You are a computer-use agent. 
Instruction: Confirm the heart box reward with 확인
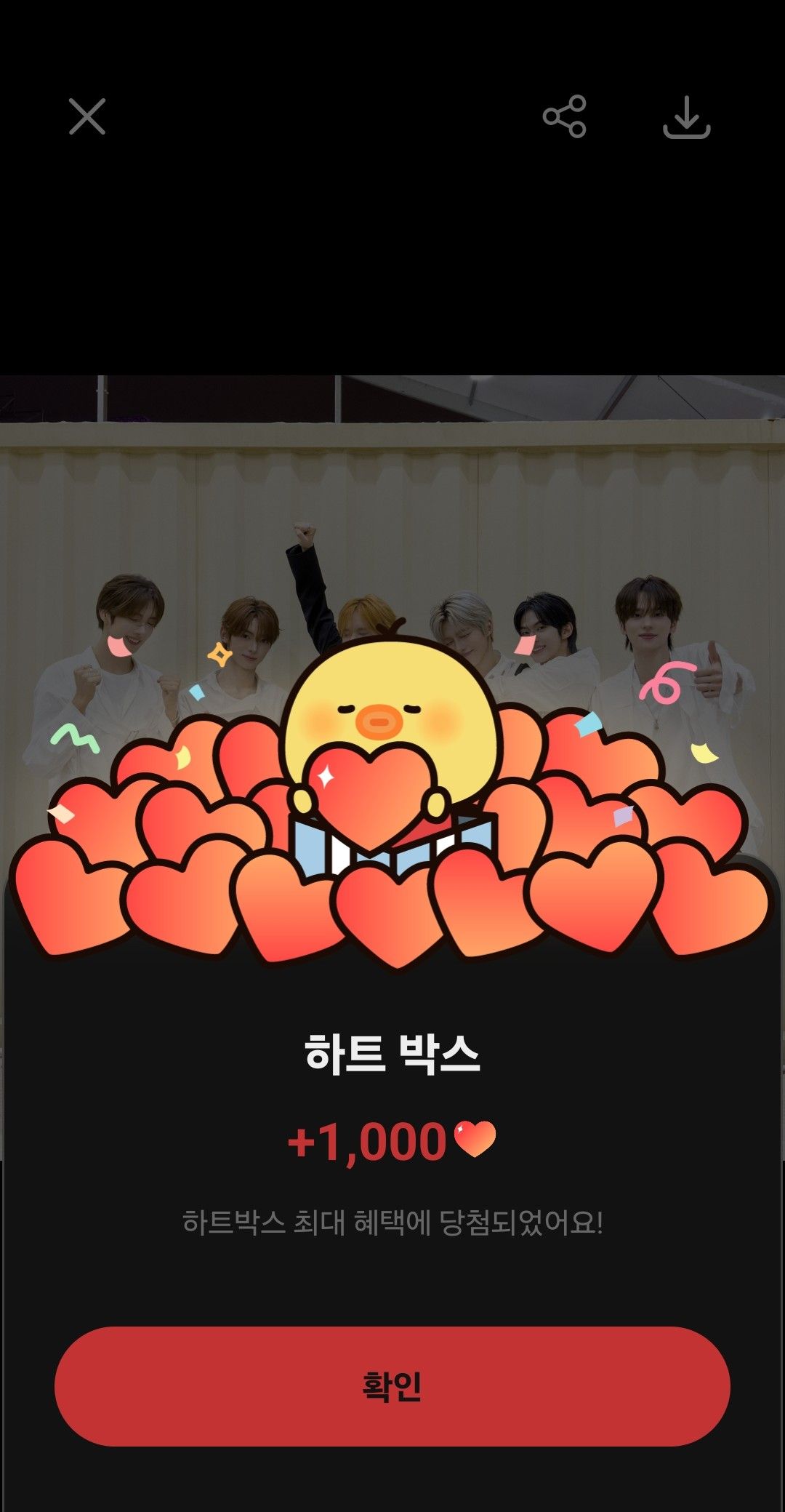(392, 1386)
